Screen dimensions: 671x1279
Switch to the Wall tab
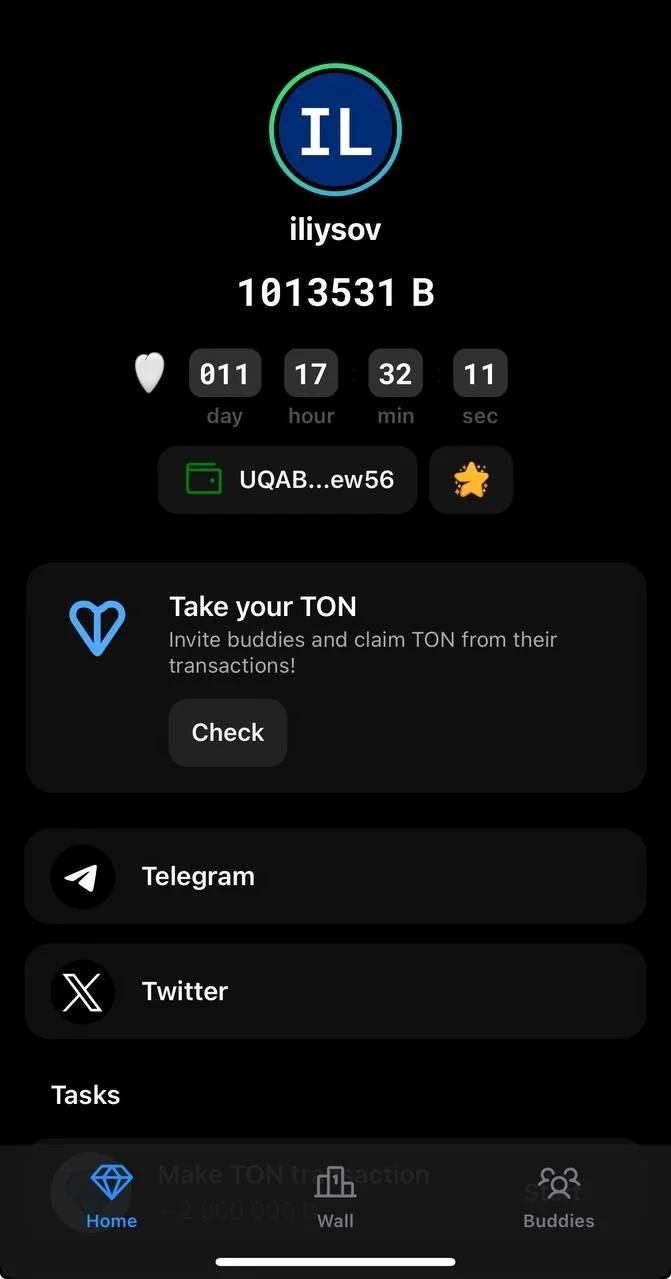pos(335,1197)
